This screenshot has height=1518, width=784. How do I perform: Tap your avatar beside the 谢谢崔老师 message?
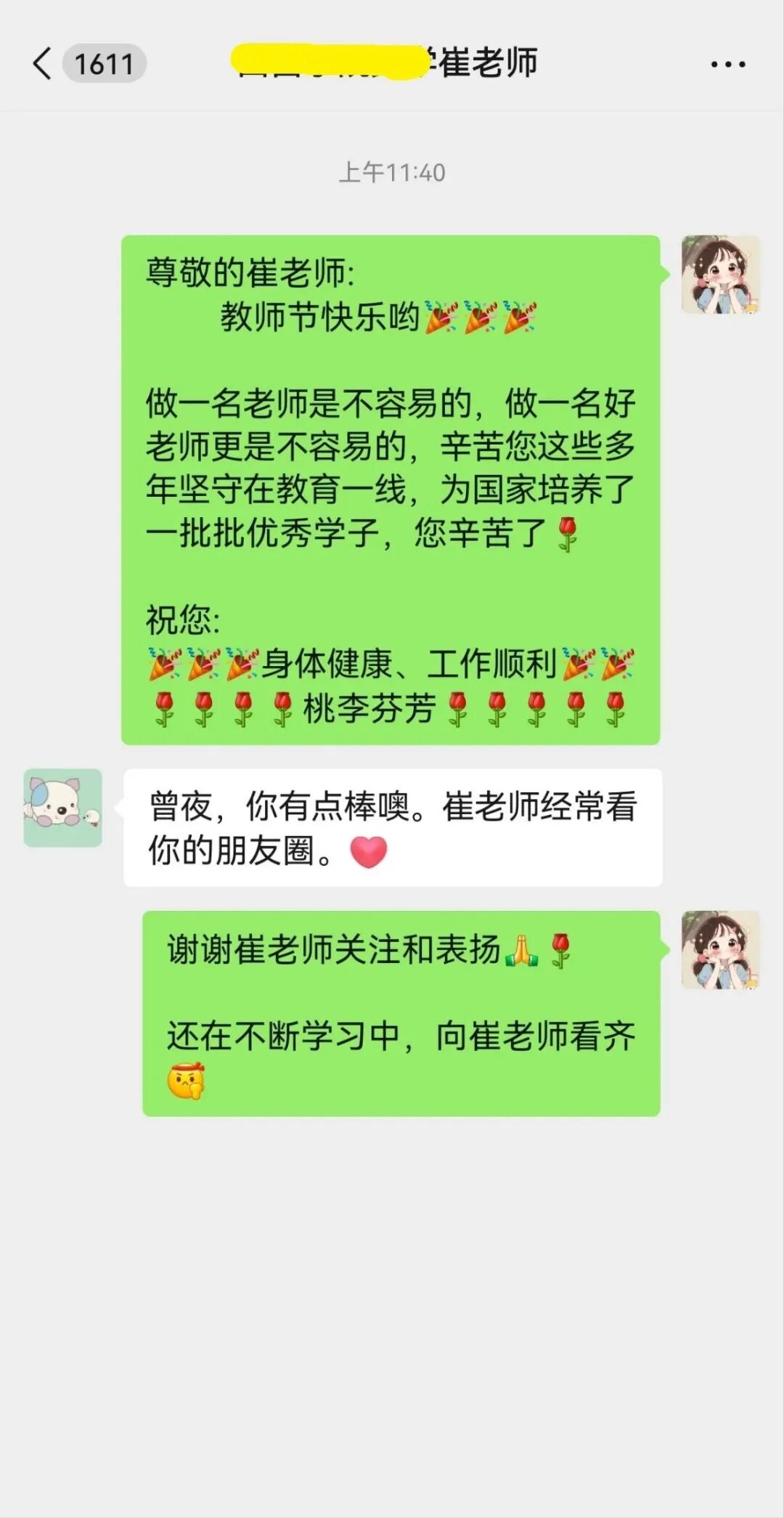[x=720, y=950]
